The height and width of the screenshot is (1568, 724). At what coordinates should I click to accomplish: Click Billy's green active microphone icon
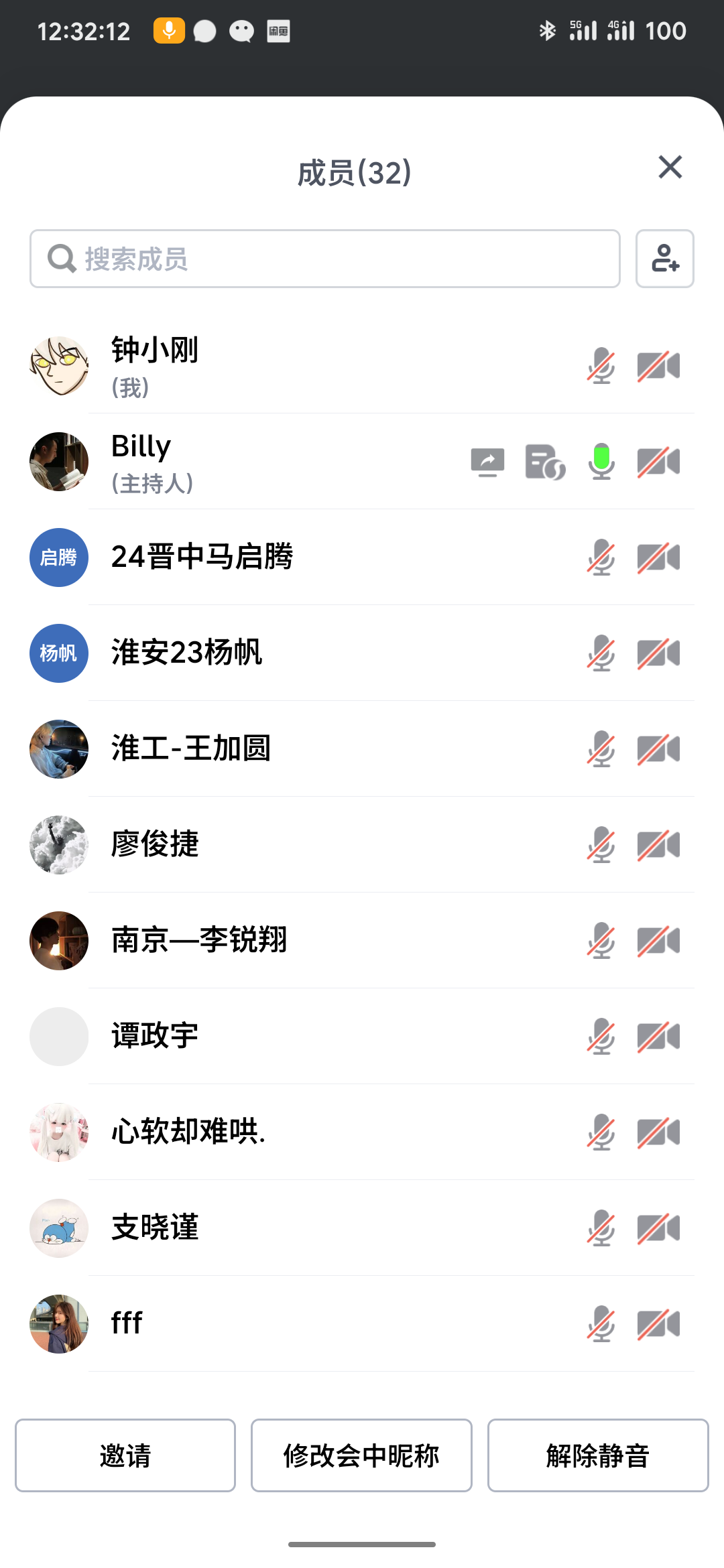point(601,462)
